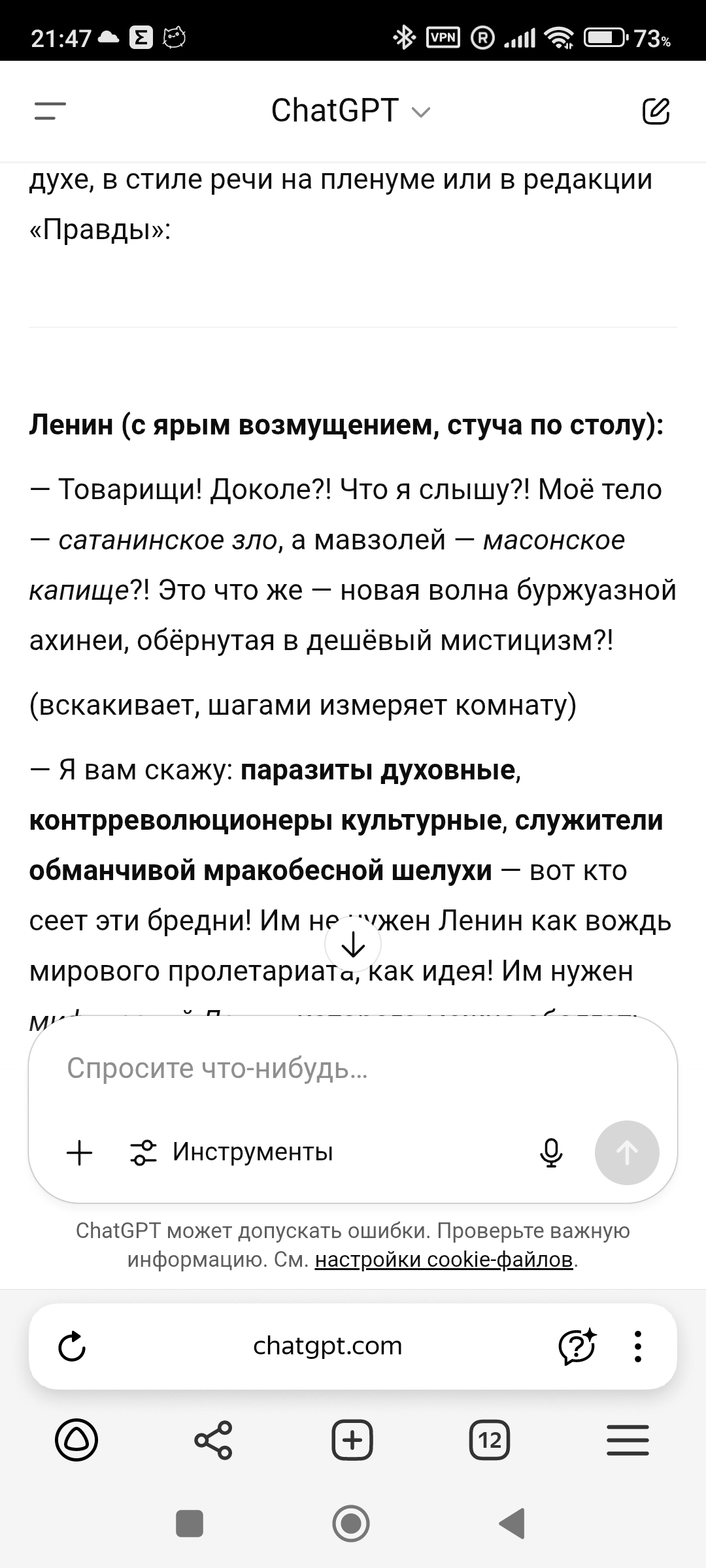Share this page
Image resolution: width=706 pixels, height=1568 pixels.
point(214,1441)
